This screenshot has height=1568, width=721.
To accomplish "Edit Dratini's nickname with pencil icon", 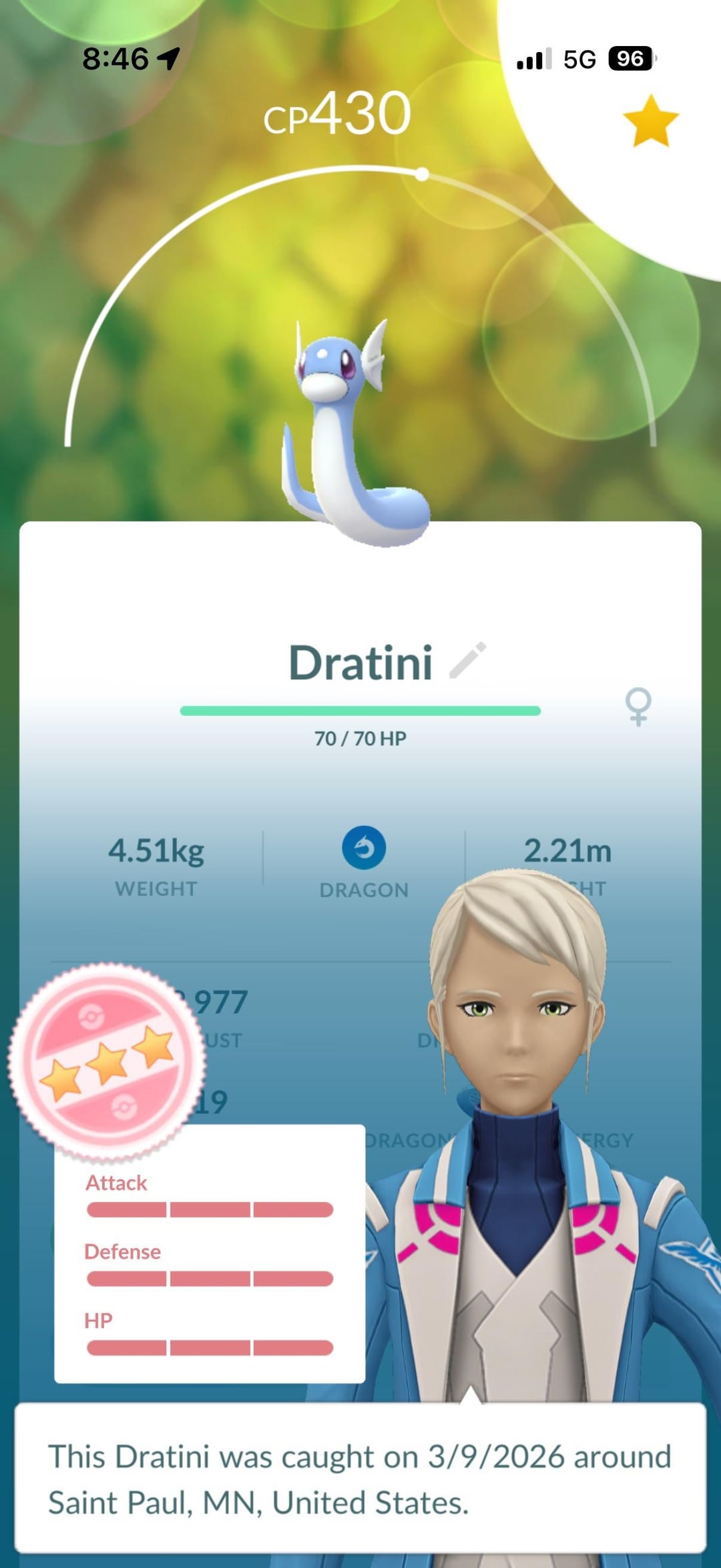I will point(467,661).
